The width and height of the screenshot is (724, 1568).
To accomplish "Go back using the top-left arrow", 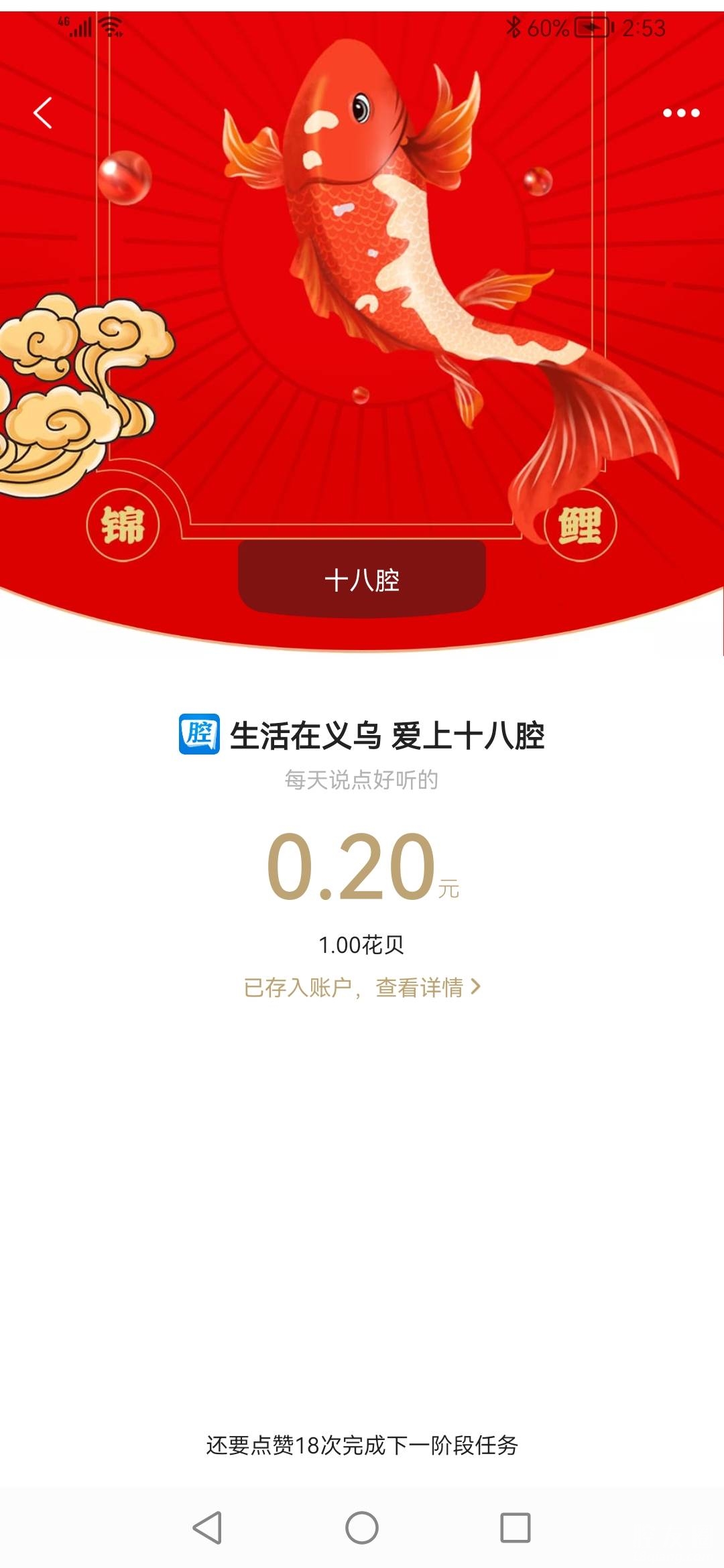I will [x=43, y=113].
